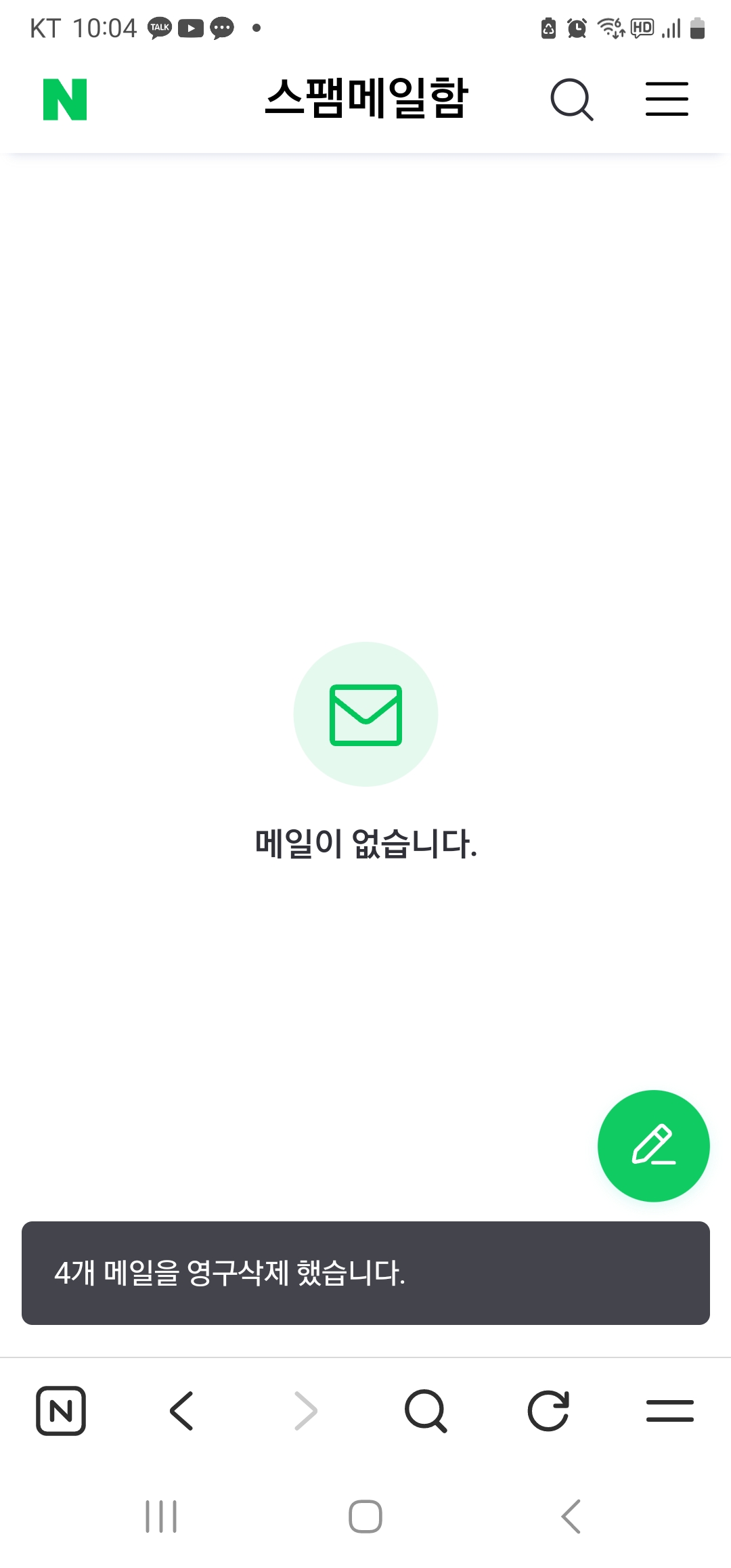The width and height of the screenshot is (731, 1568).
Task: Search mail with the top magnifier icon
Action: pos(572,100)
